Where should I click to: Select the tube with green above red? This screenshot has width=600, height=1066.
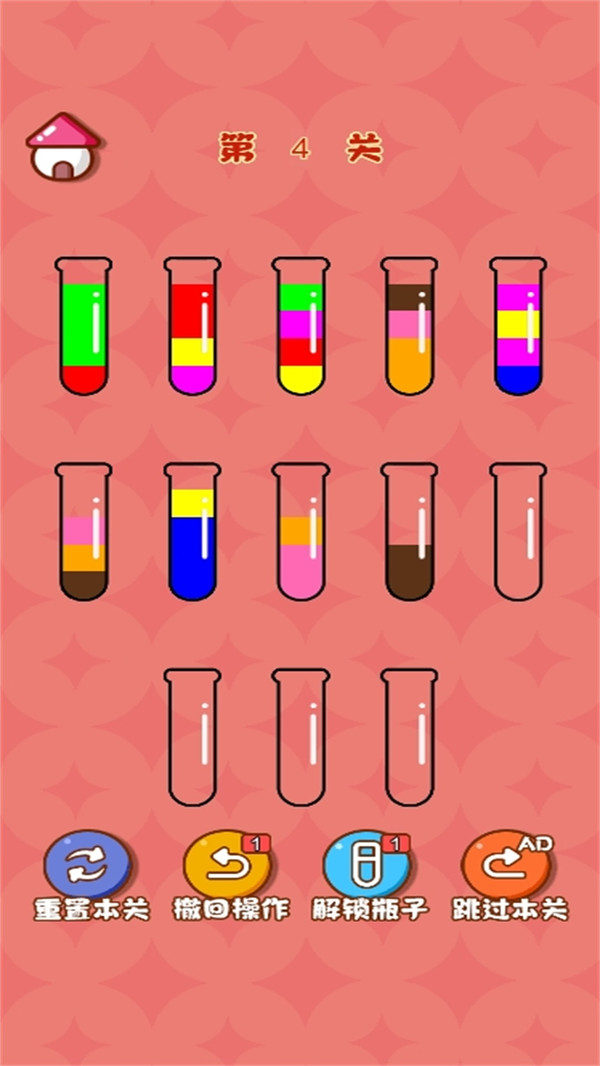click(84, 328)
